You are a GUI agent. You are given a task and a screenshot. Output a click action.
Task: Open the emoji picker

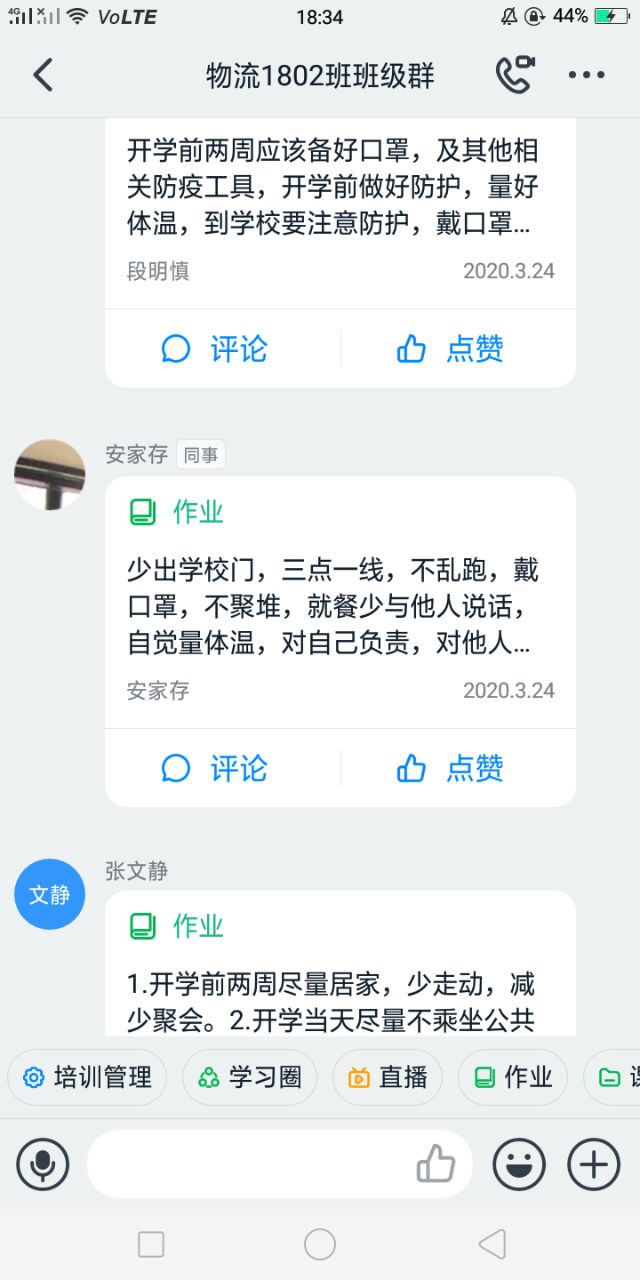[x=520, y=1164]
